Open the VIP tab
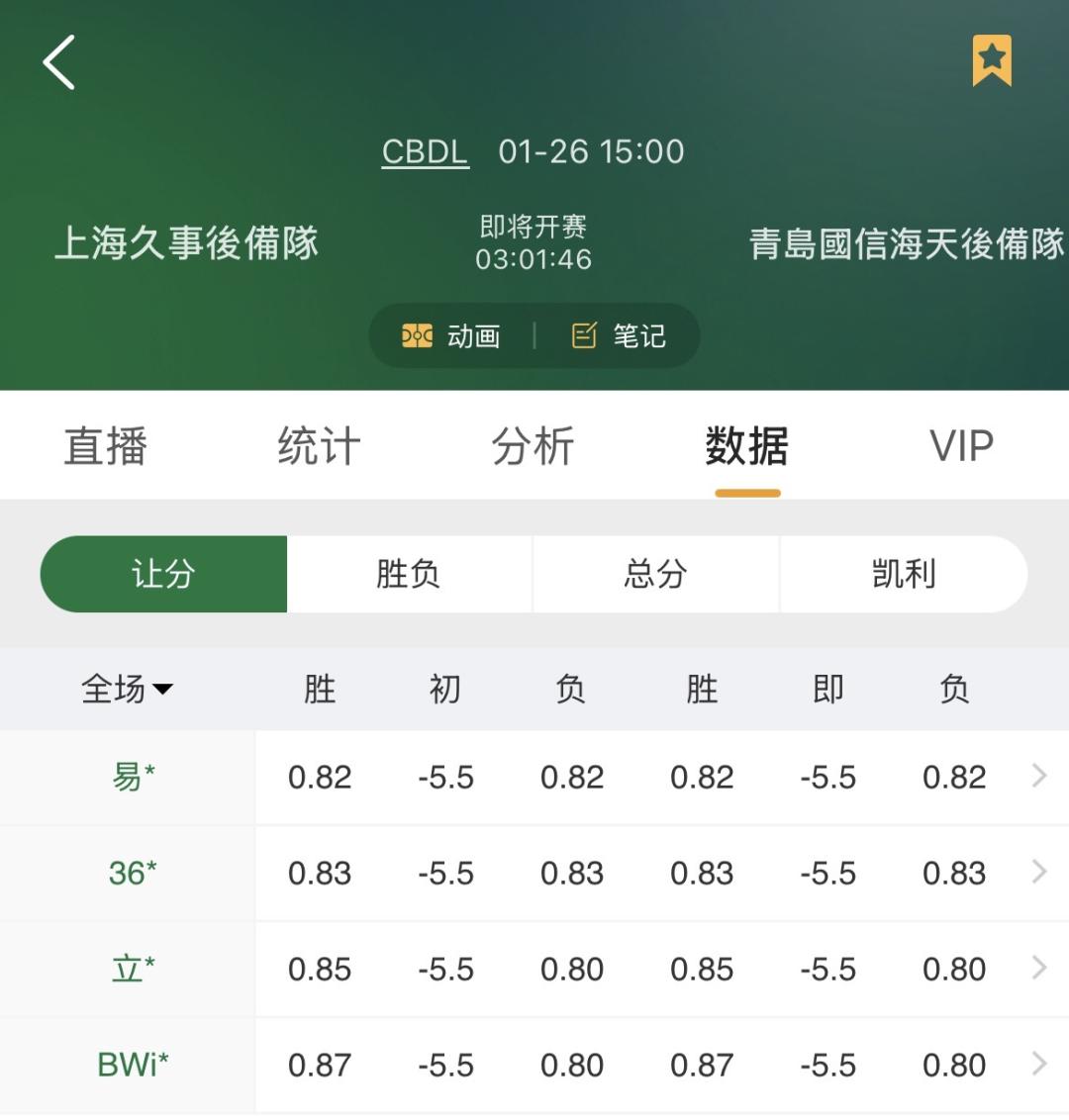This screenshot has height=1120, width=1069. [961, 446]
